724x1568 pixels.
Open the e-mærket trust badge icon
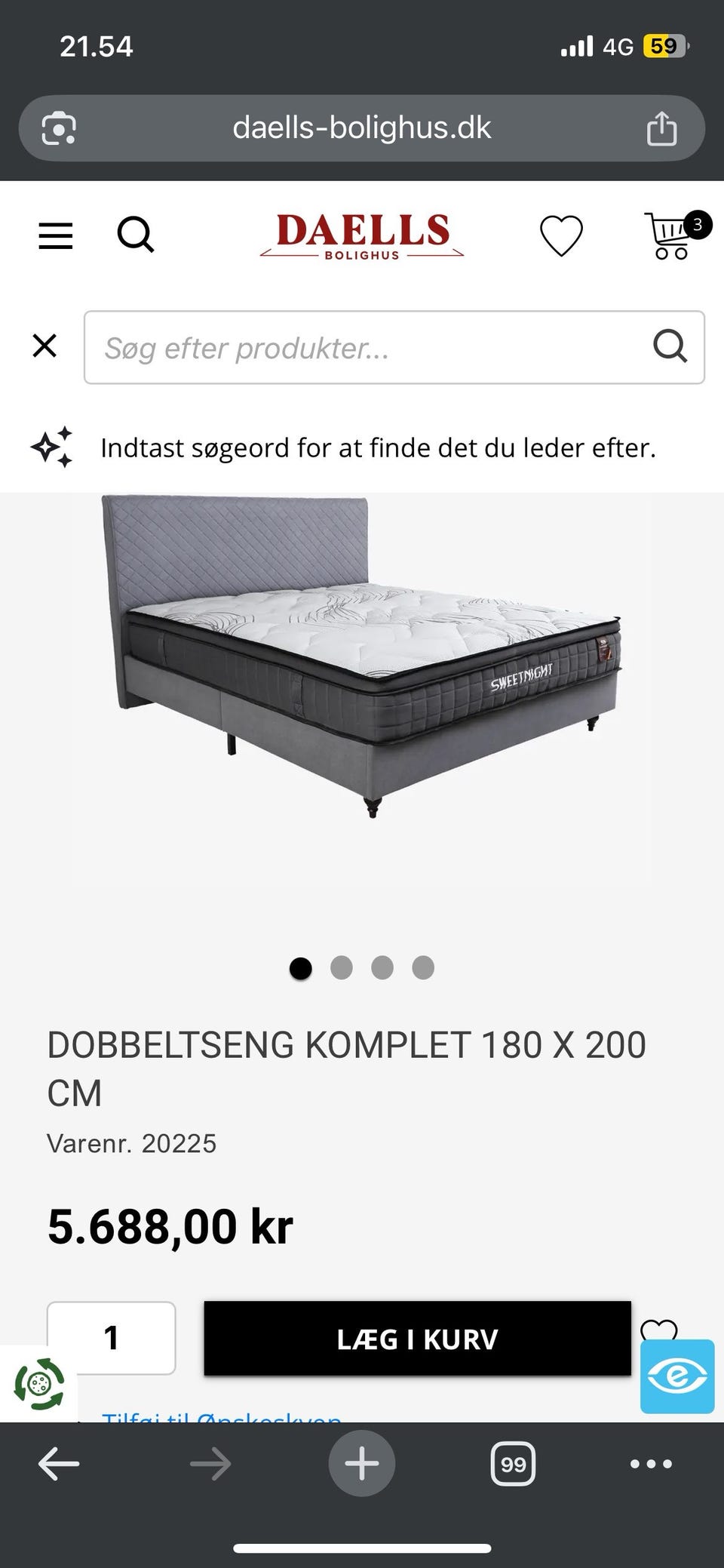pos(676,1375)
